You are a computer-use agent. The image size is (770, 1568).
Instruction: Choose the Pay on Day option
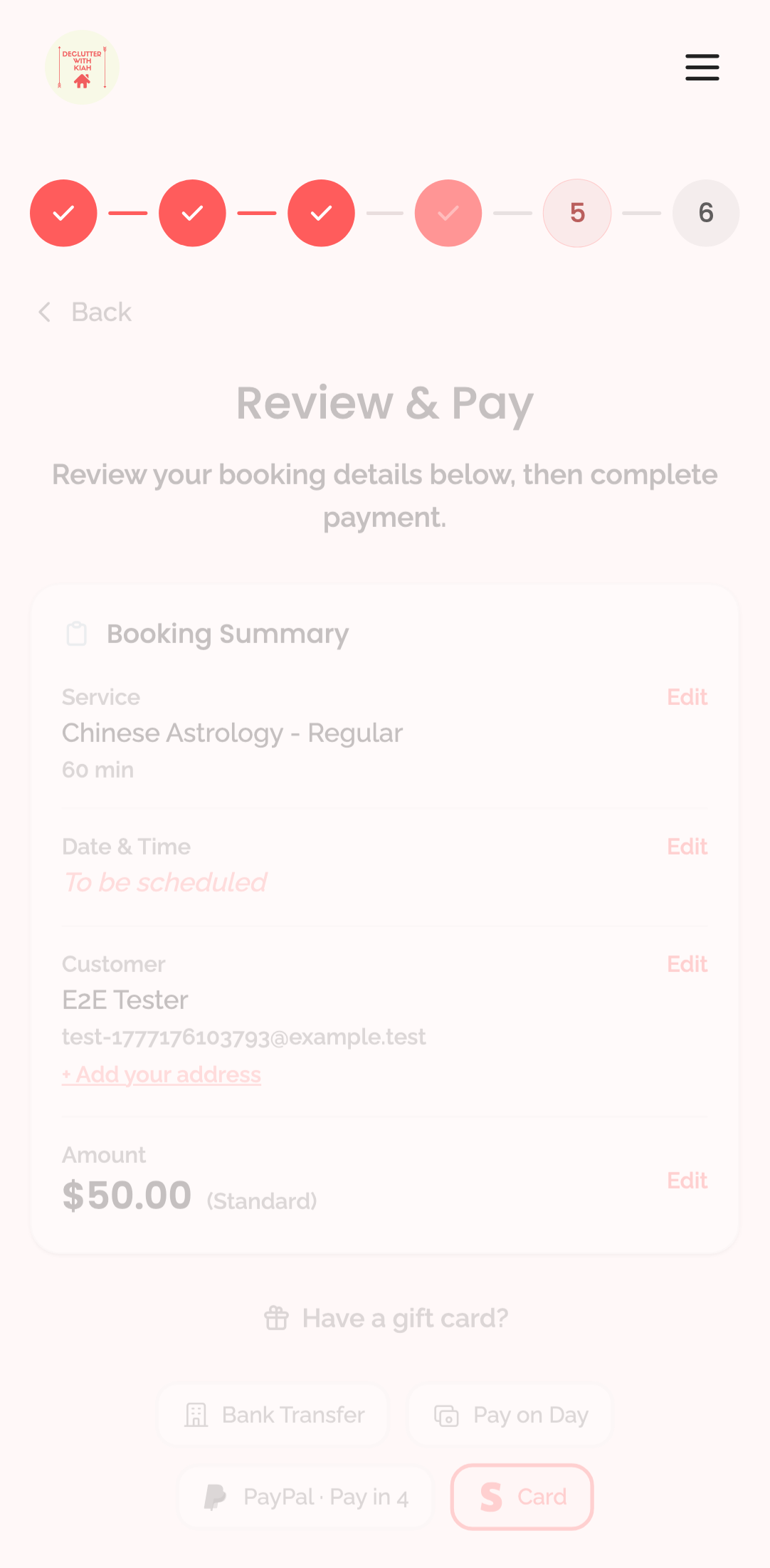pos(509,1414)
